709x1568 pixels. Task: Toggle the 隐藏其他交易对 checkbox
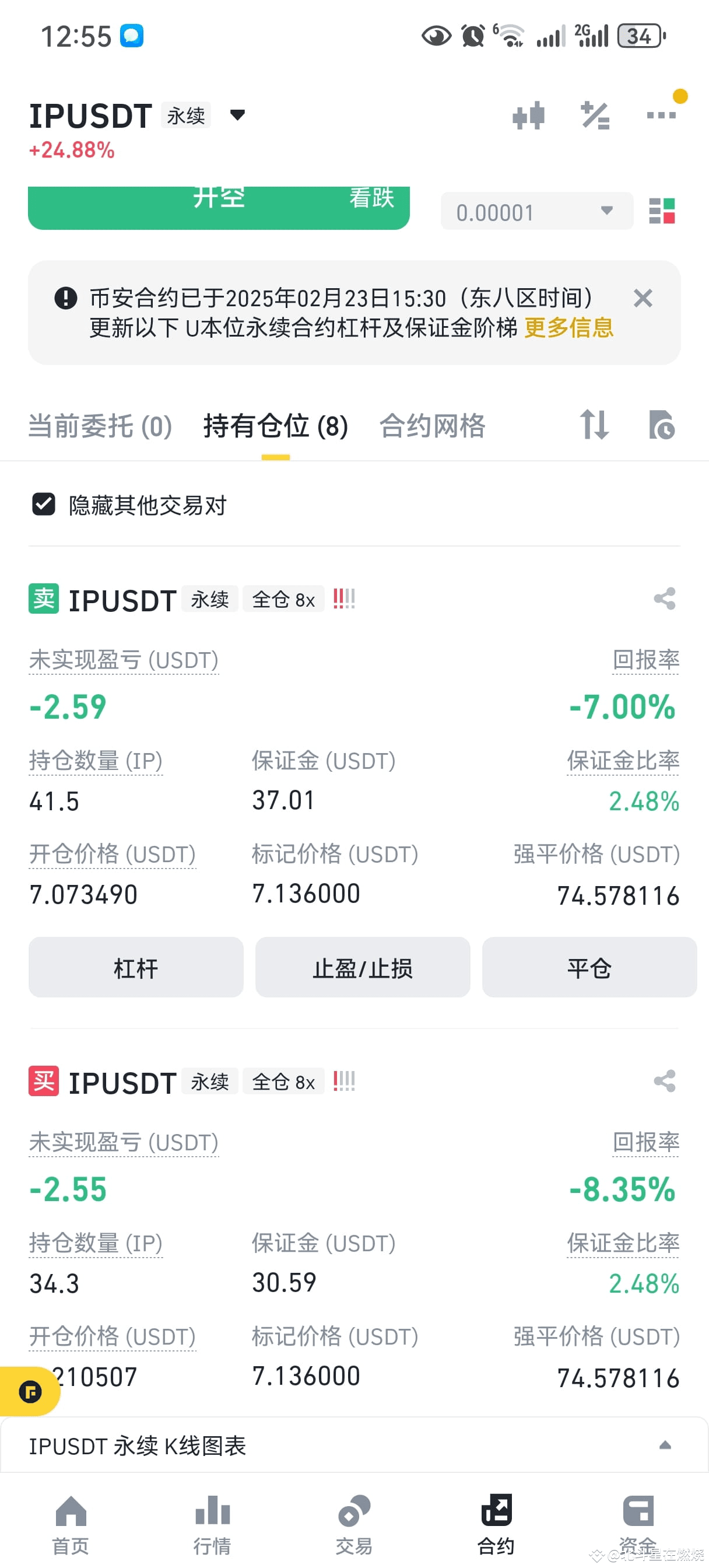pos(43,504)
